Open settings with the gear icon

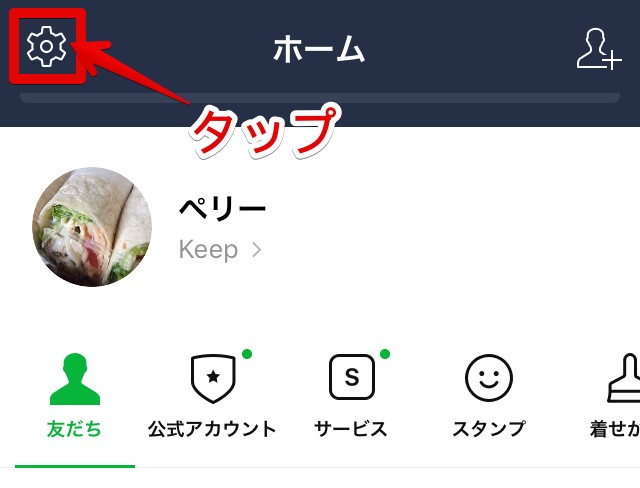pyautogui.click(x=46, y=47)
